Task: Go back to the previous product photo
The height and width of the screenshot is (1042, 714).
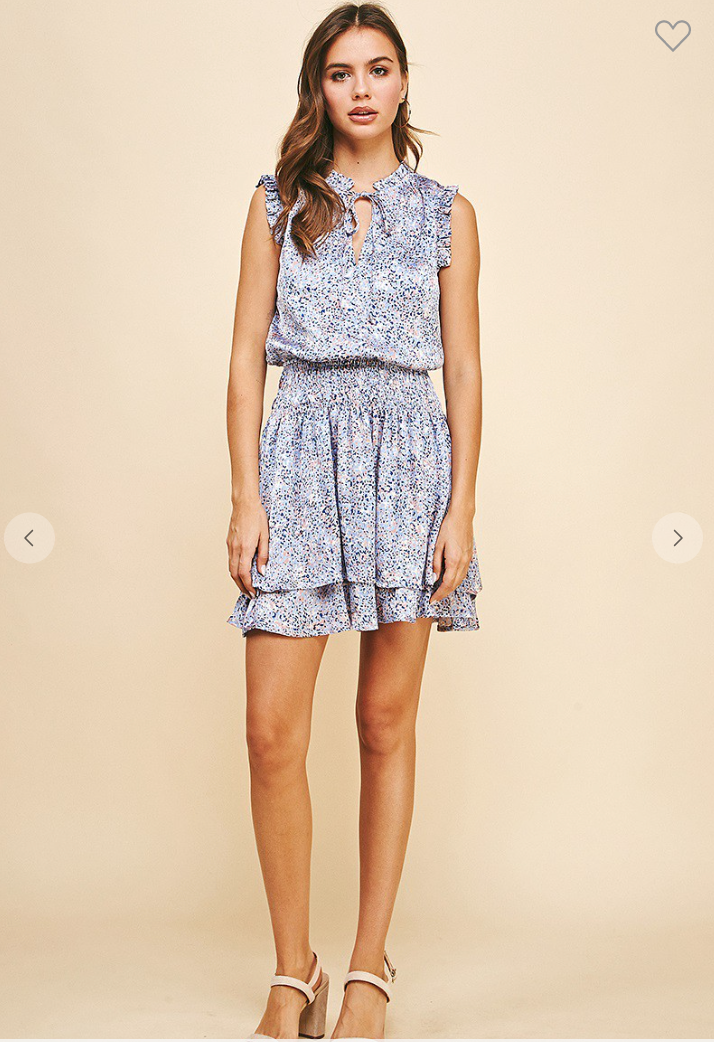Action: pyautogui.click(x=29, y=538)
